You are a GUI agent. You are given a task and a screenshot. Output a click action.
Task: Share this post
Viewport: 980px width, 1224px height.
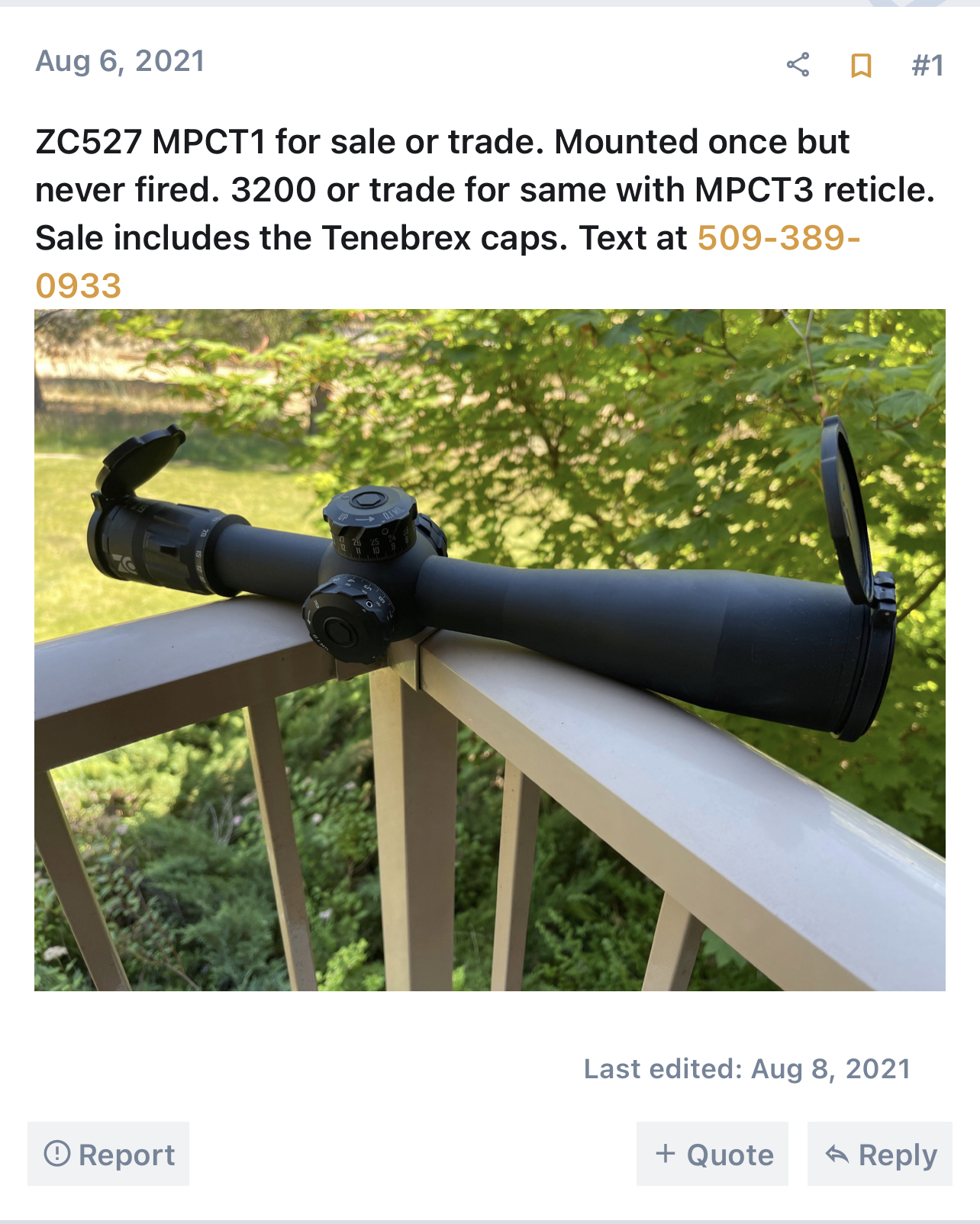pos(798,65)
